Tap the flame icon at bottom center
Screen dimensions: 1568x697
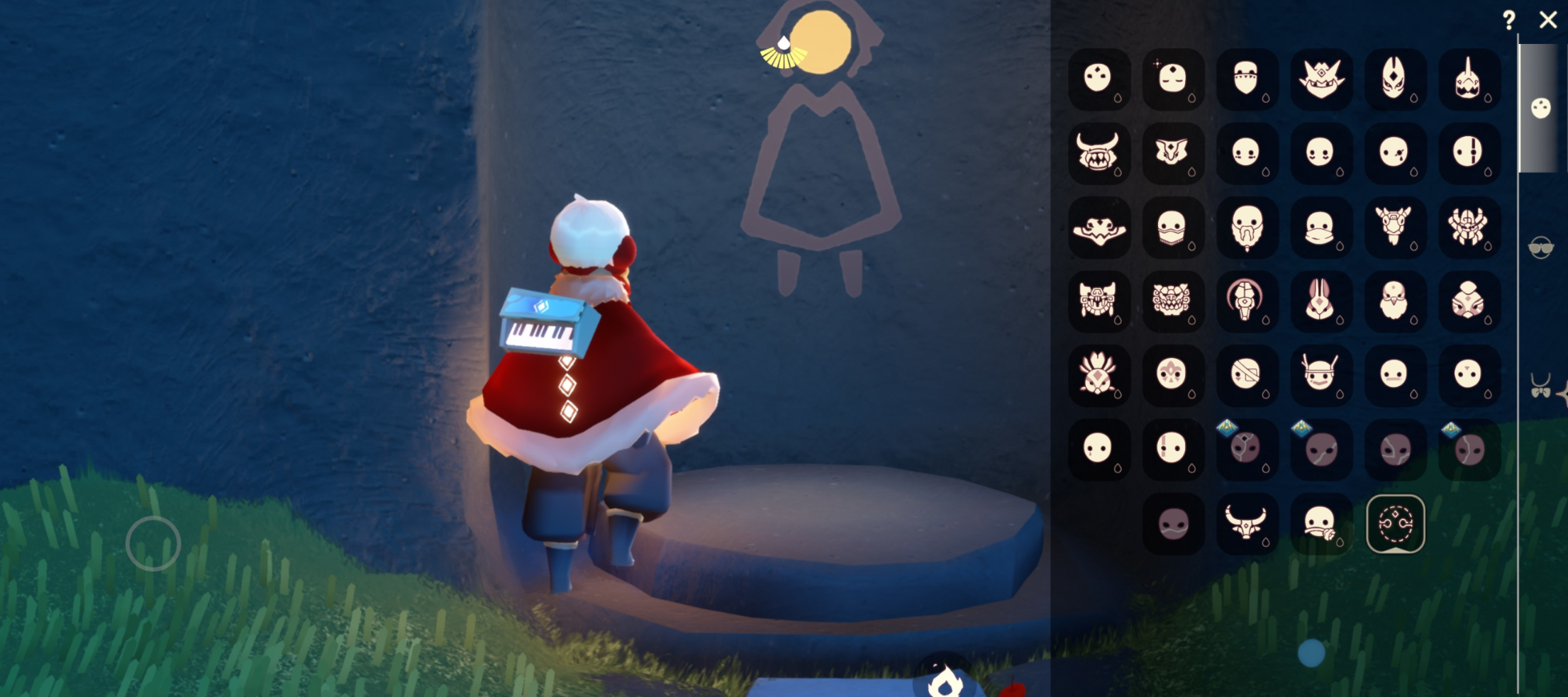click(945, 682)
